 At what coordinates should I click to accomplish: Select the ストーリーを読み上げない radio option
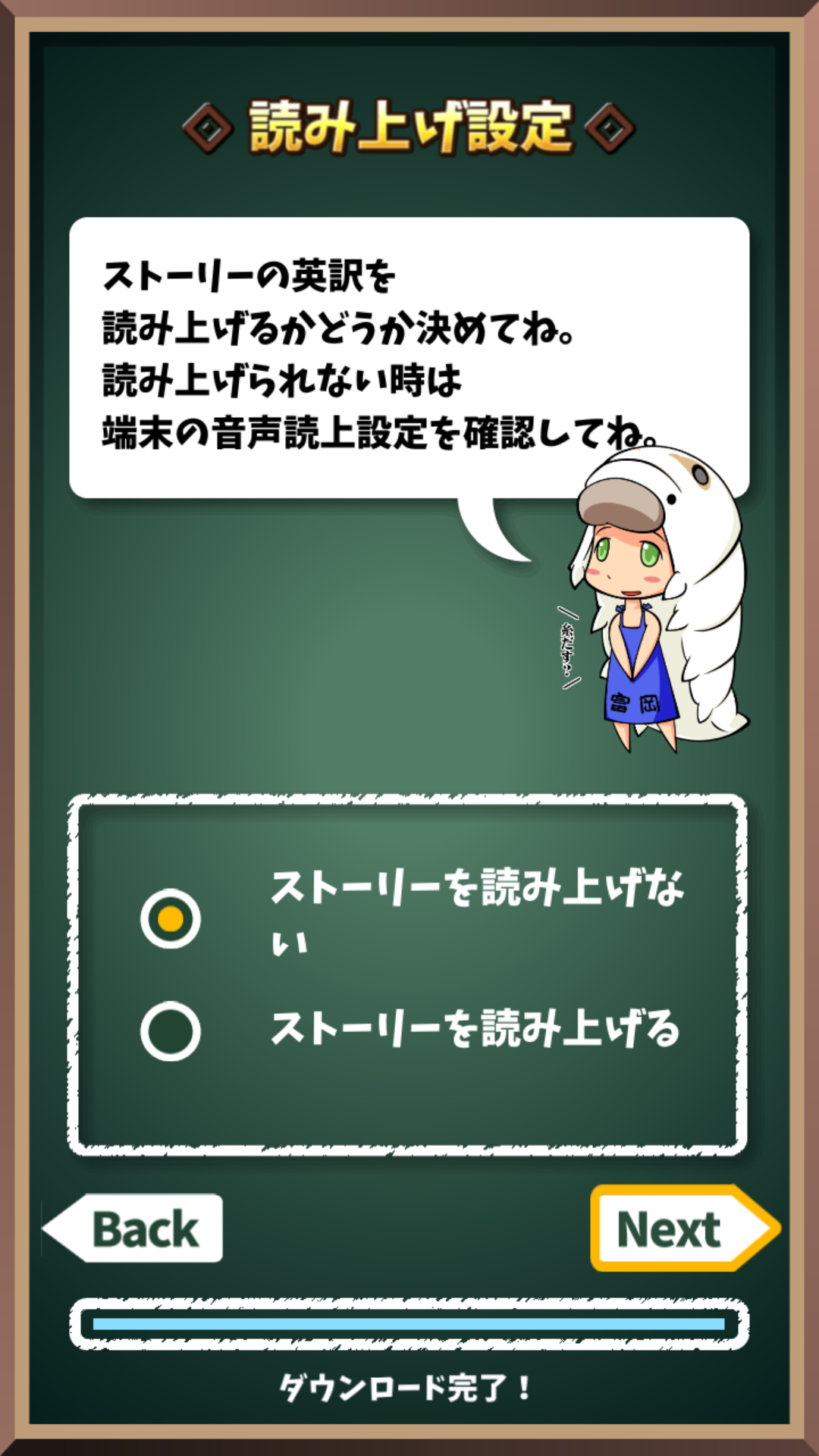171,918
